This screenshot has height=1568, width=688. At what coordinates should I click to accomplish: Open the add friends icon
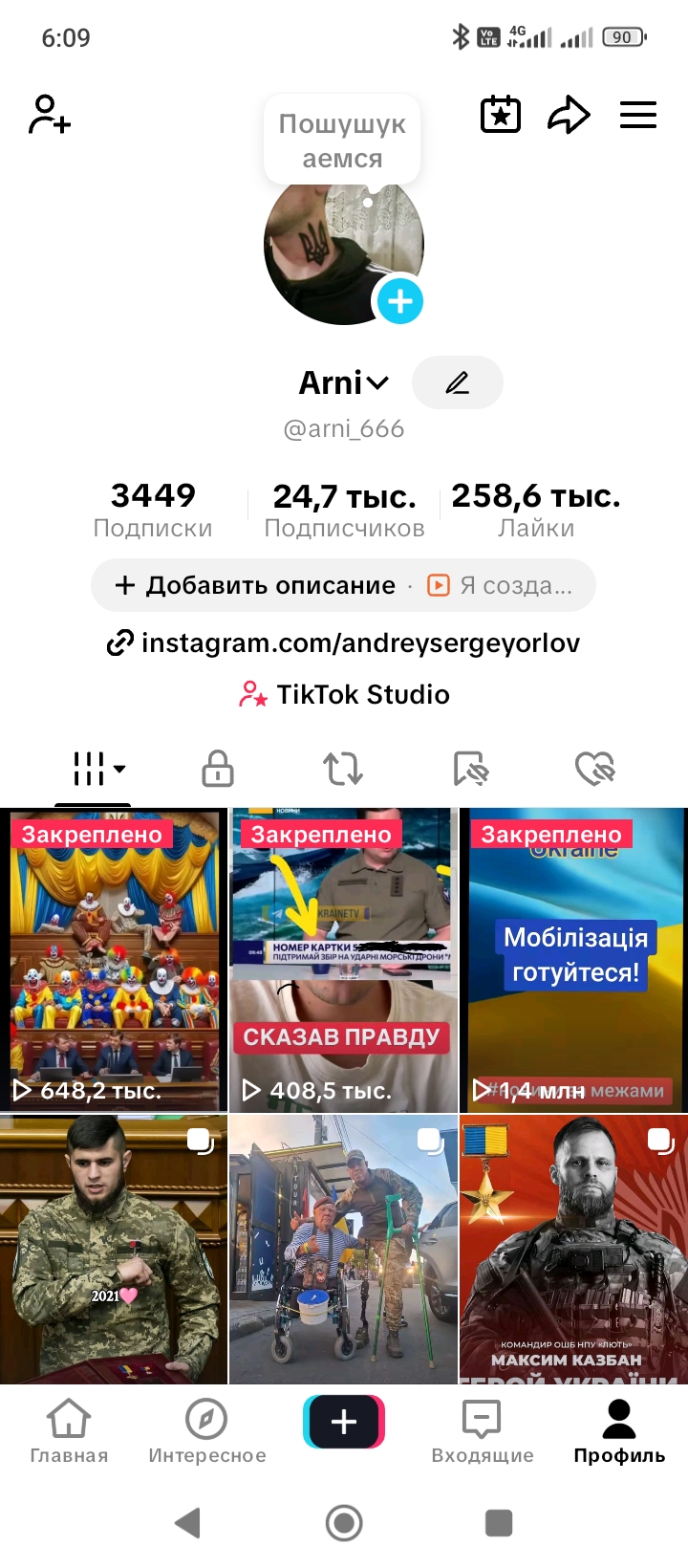tap(48, 115)
